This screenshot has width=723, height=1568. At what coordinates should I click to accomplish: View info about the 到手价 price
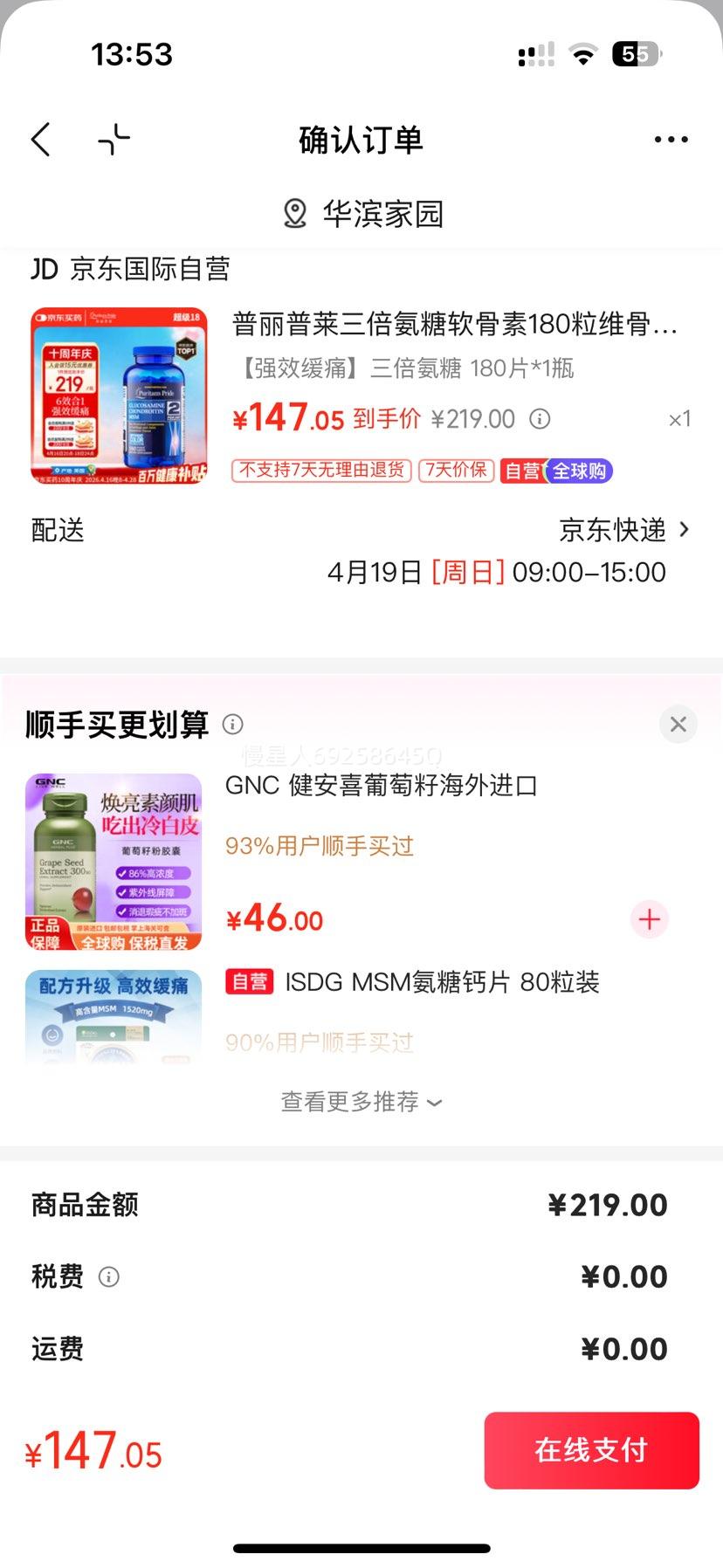[x=541, y=419]
